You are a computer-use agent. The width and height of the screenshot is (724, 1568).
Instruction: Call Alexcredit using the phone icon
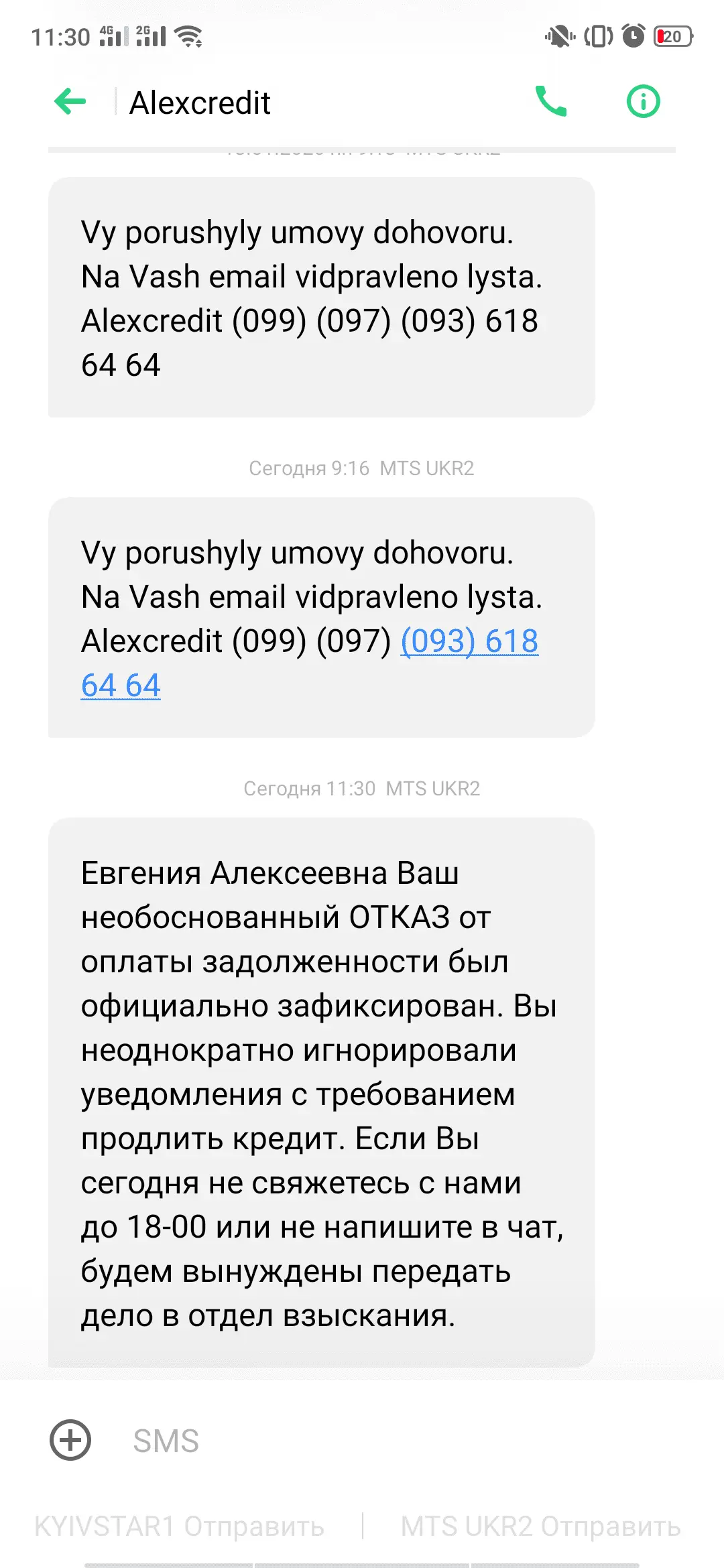tap(551, 102)
